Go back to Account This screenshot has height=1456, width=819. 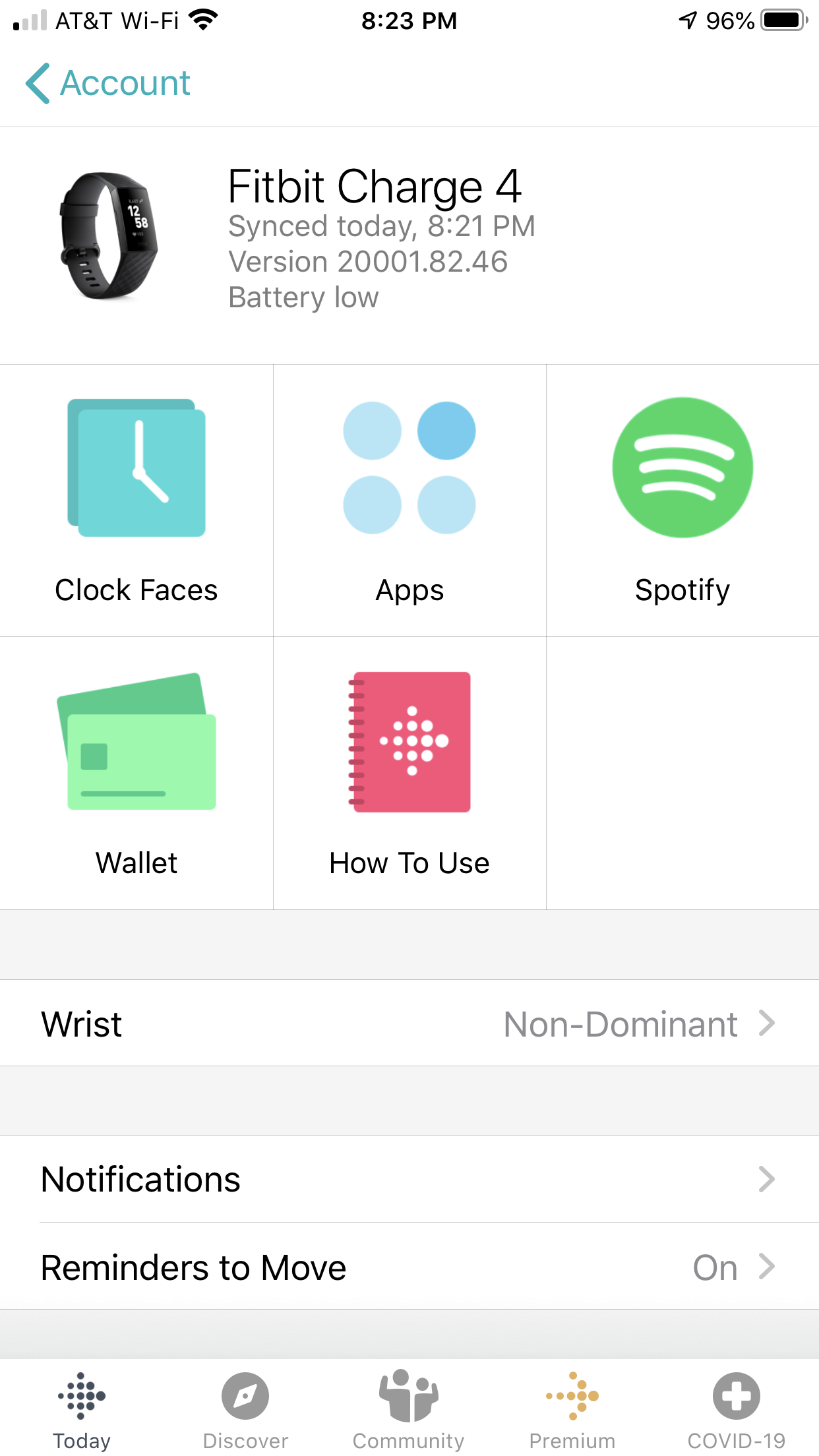tap(108, 83)
